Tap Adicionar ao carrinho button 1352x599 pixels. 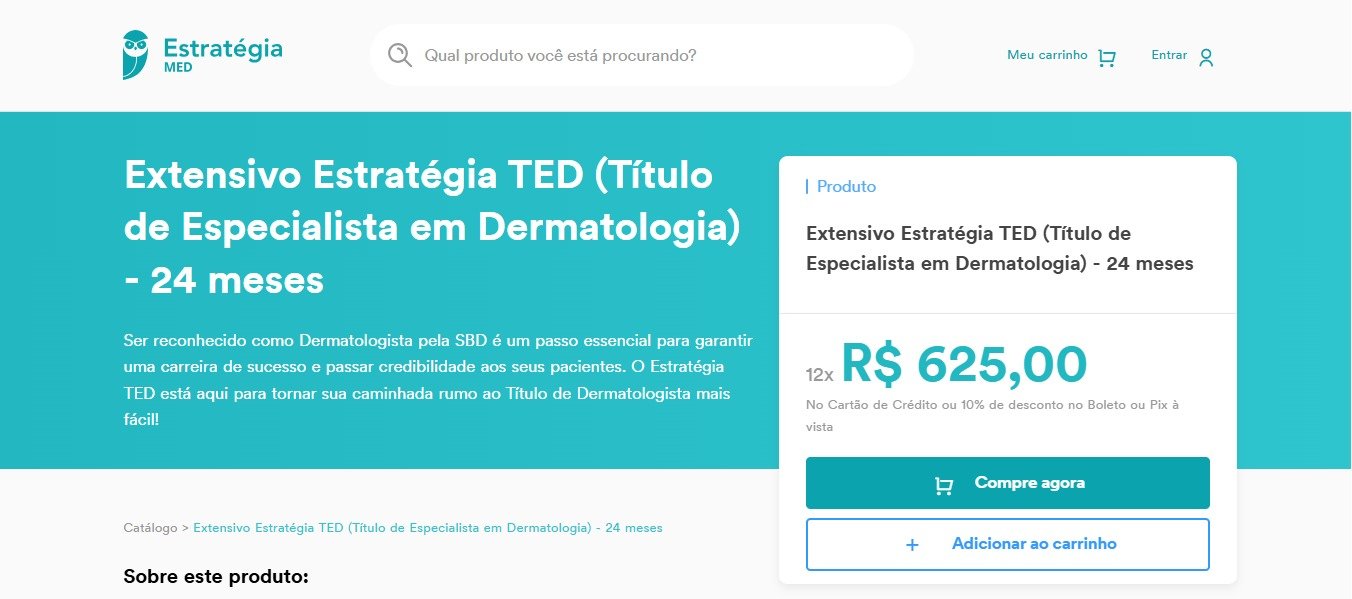point(1007,544)
